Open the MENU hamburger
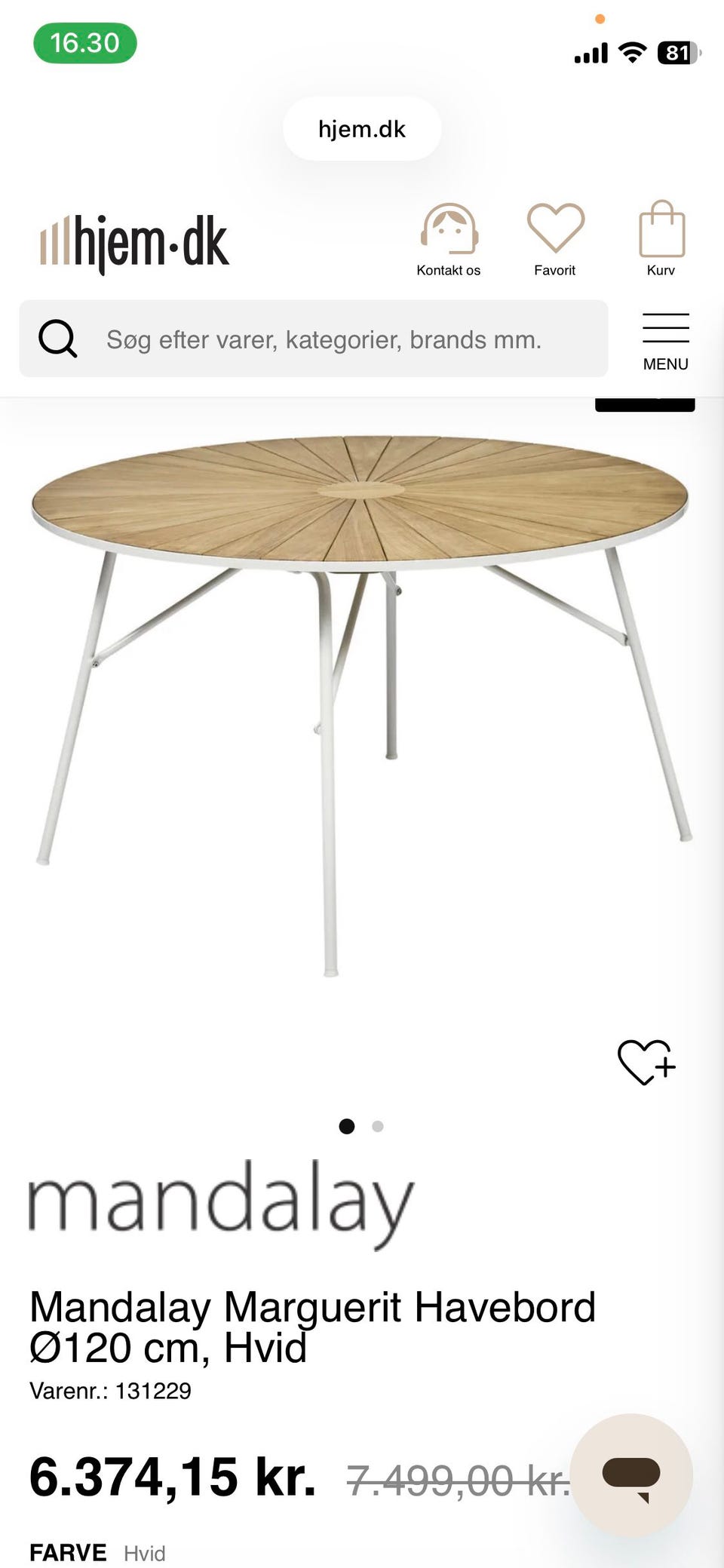 pyautogui.click(x=665, y=342)
